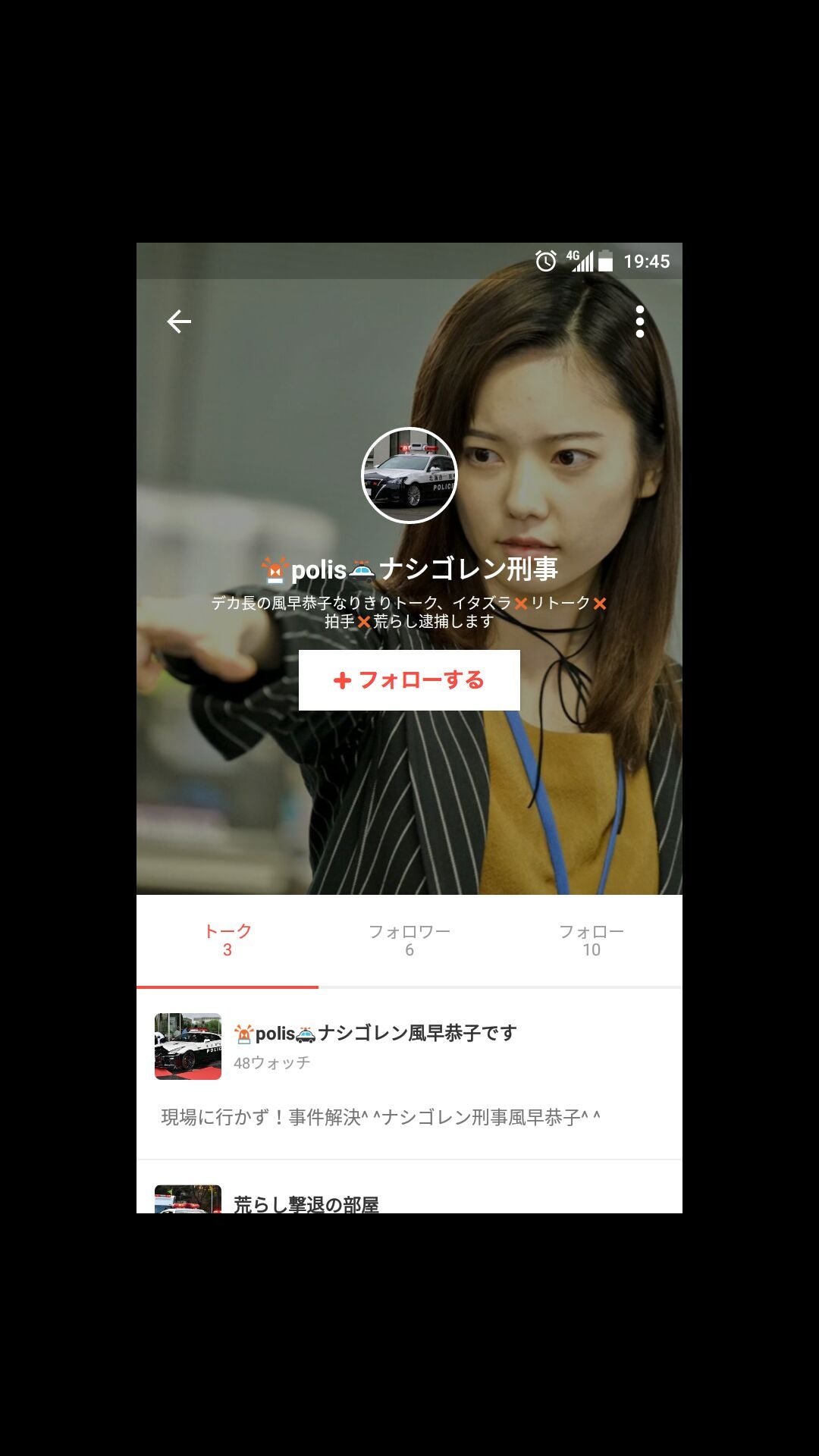This screenshot has height=1456, width=819.
Task: Tap the フォローする follow button
Action: click(x=409, y=680)
